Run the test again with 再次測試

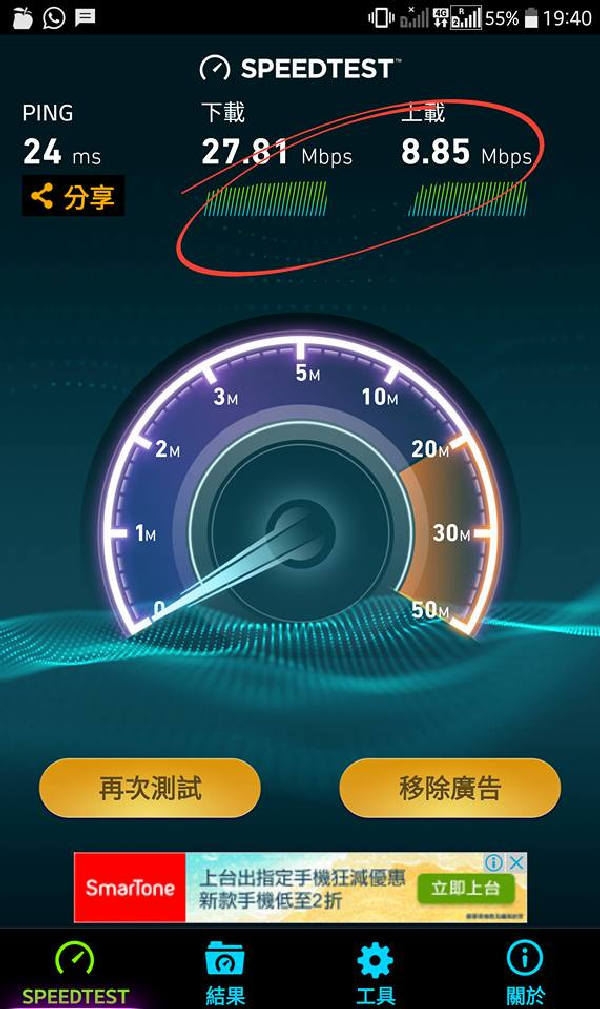tap(150, 788)
